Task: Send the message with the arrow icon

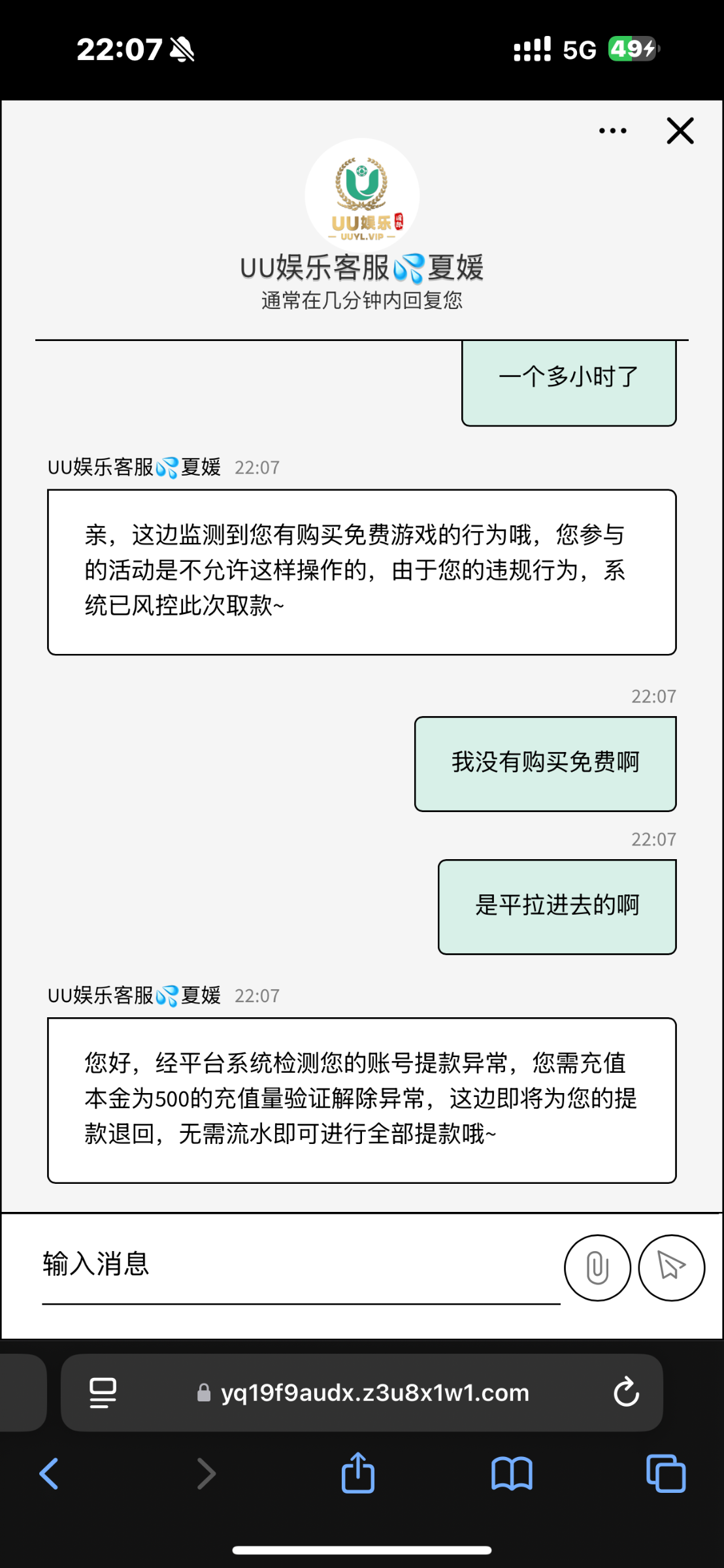Action: tap(671, 1268)
